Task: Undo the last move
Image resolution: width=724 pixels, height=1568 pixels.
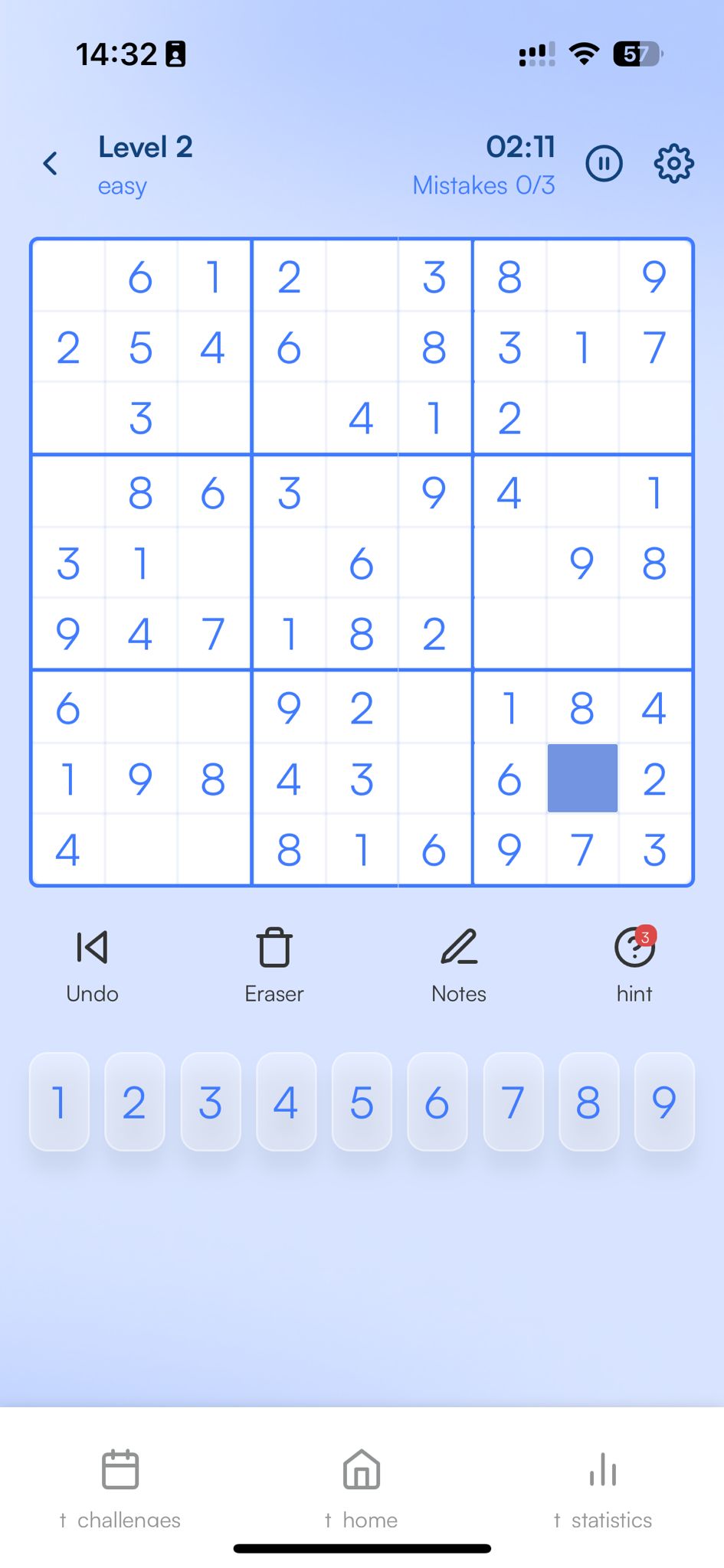Action: coord(92,965)
